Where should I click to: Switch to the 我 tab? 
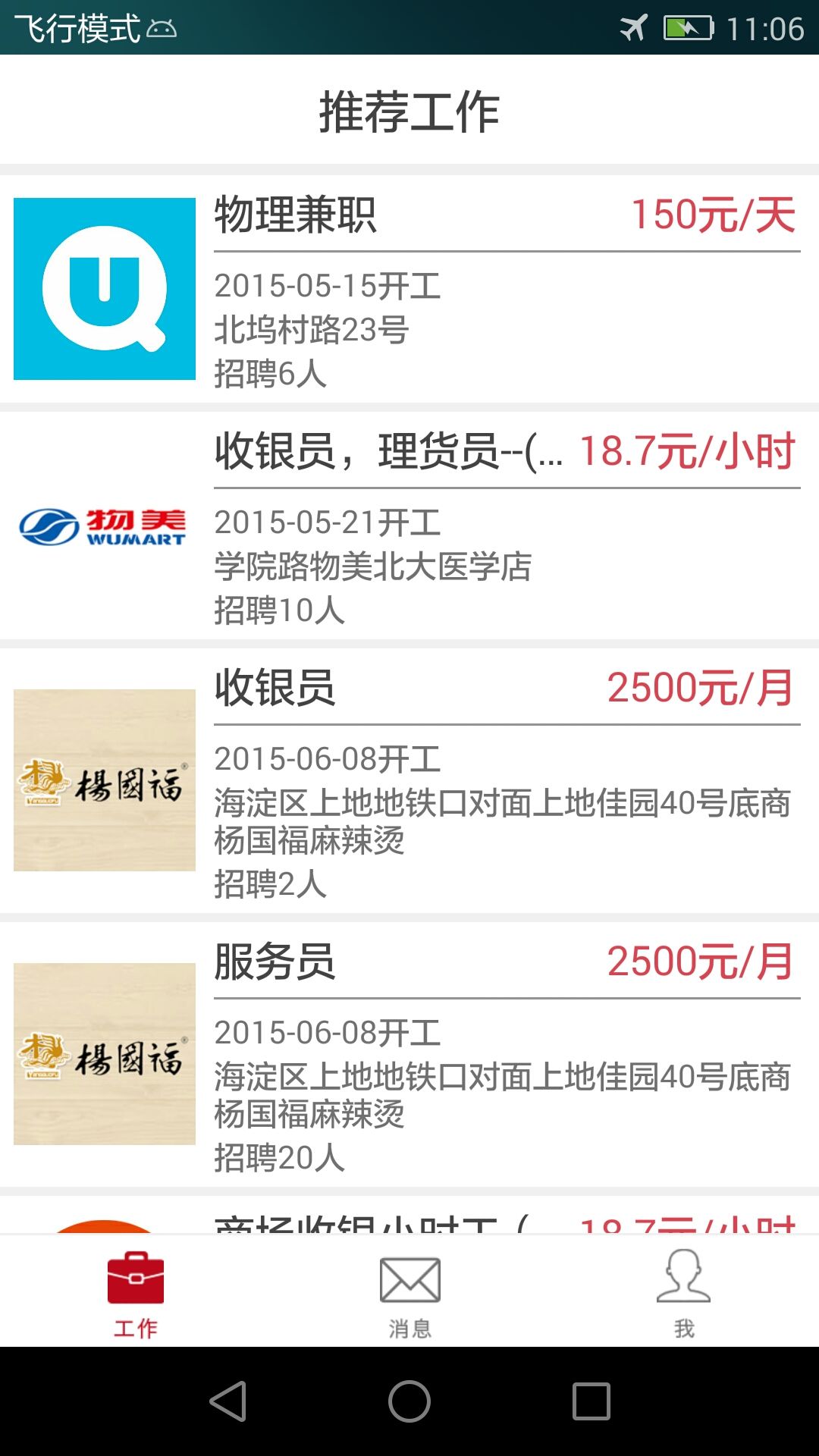pos(683,1292)
